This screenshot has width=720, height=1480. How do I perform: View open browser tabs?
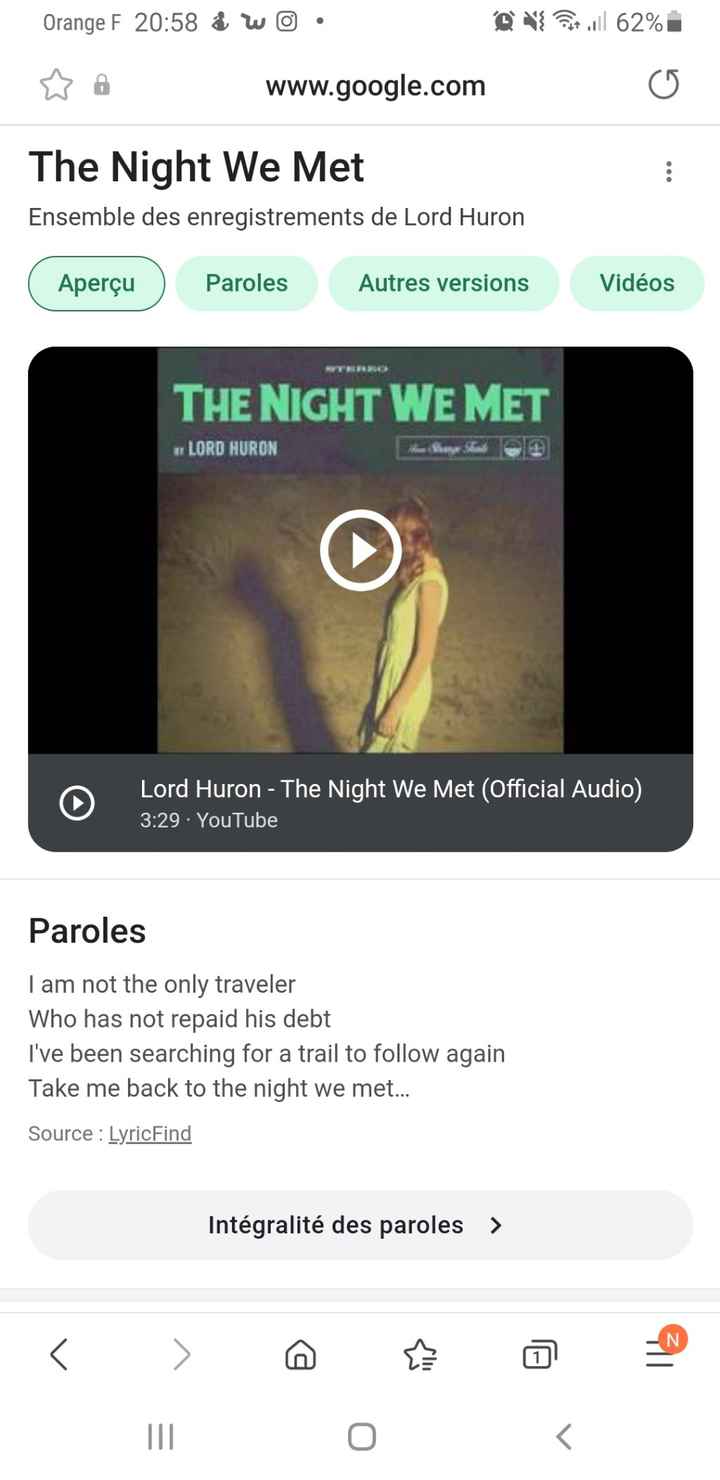(539, 1354)
